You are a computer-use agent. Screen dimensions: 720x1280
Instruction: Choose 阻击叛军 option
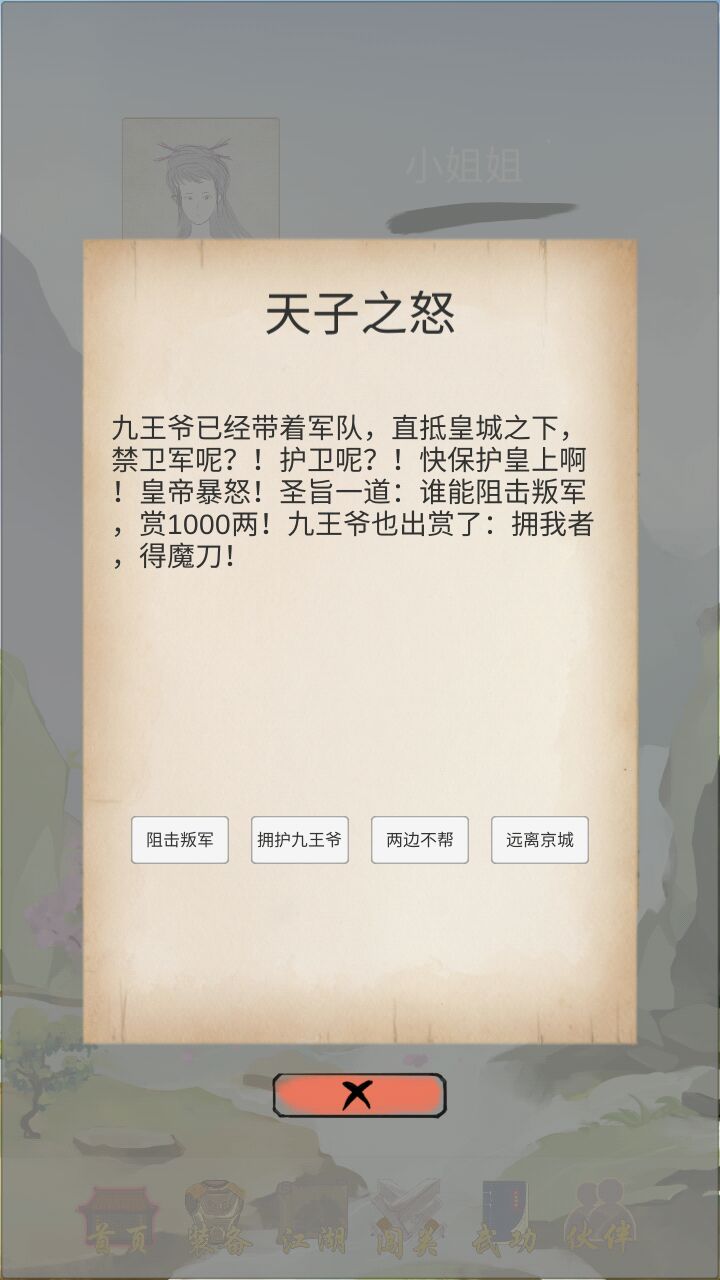click(180, 840)
